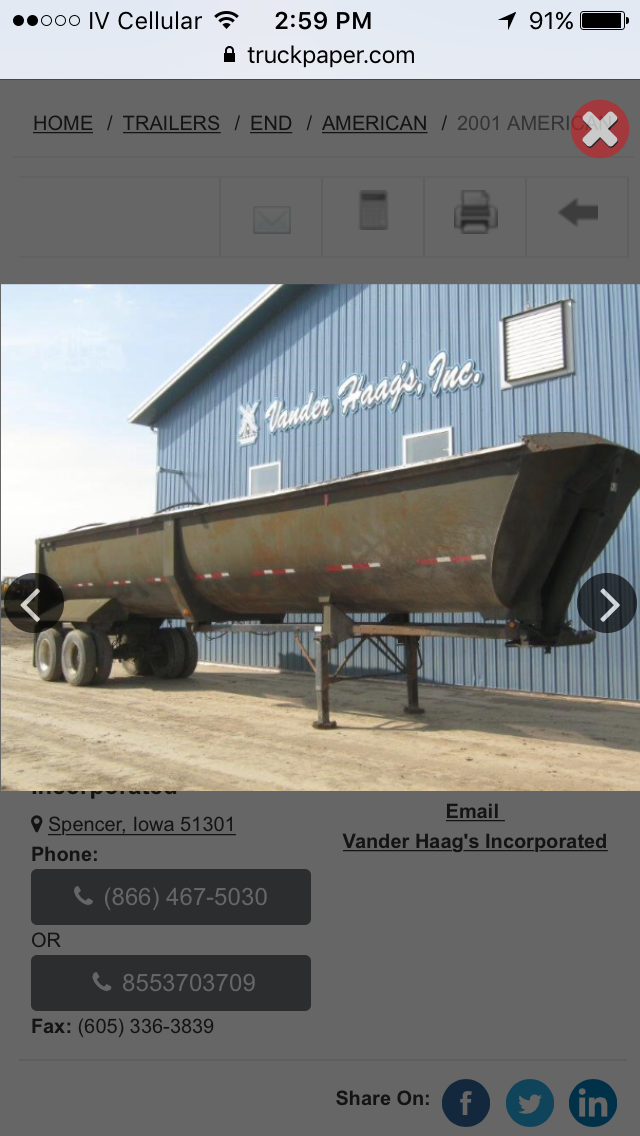The height and width of the screenshot is (1136, 640).
Task: Open the AMERICAN breadcrumb link
Action: (374, 123)
